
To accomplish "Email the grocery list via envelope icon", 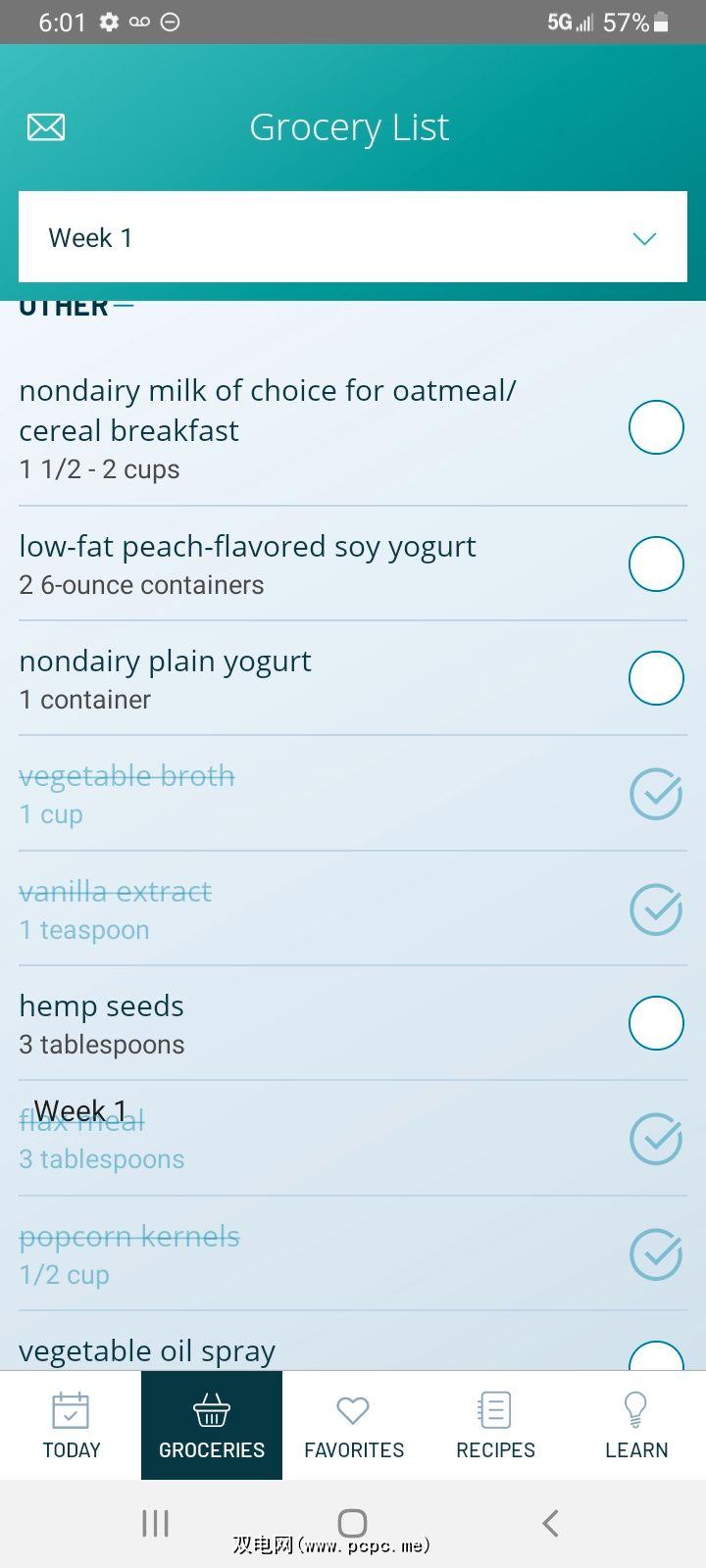I will [x=46, y=127].
